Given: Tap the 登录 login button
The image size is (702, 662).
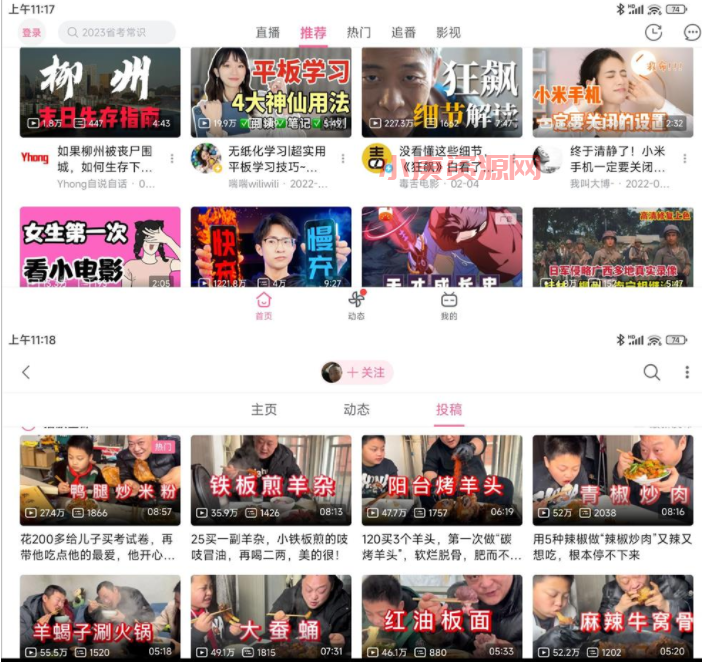Looking at the screenshot, I should 32,33.
